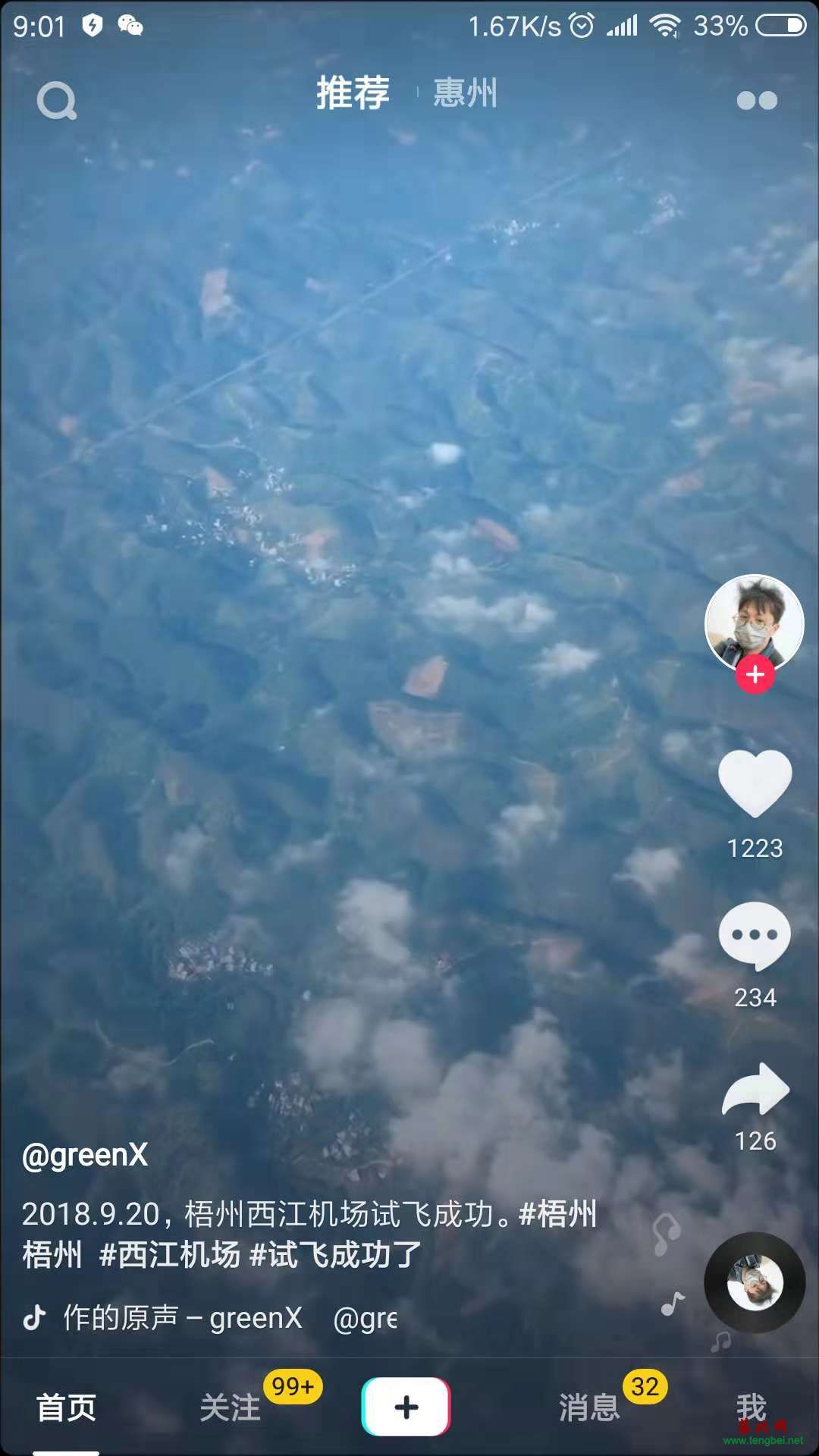Open the #西江机场 hashtag

tap(170, 1255)
